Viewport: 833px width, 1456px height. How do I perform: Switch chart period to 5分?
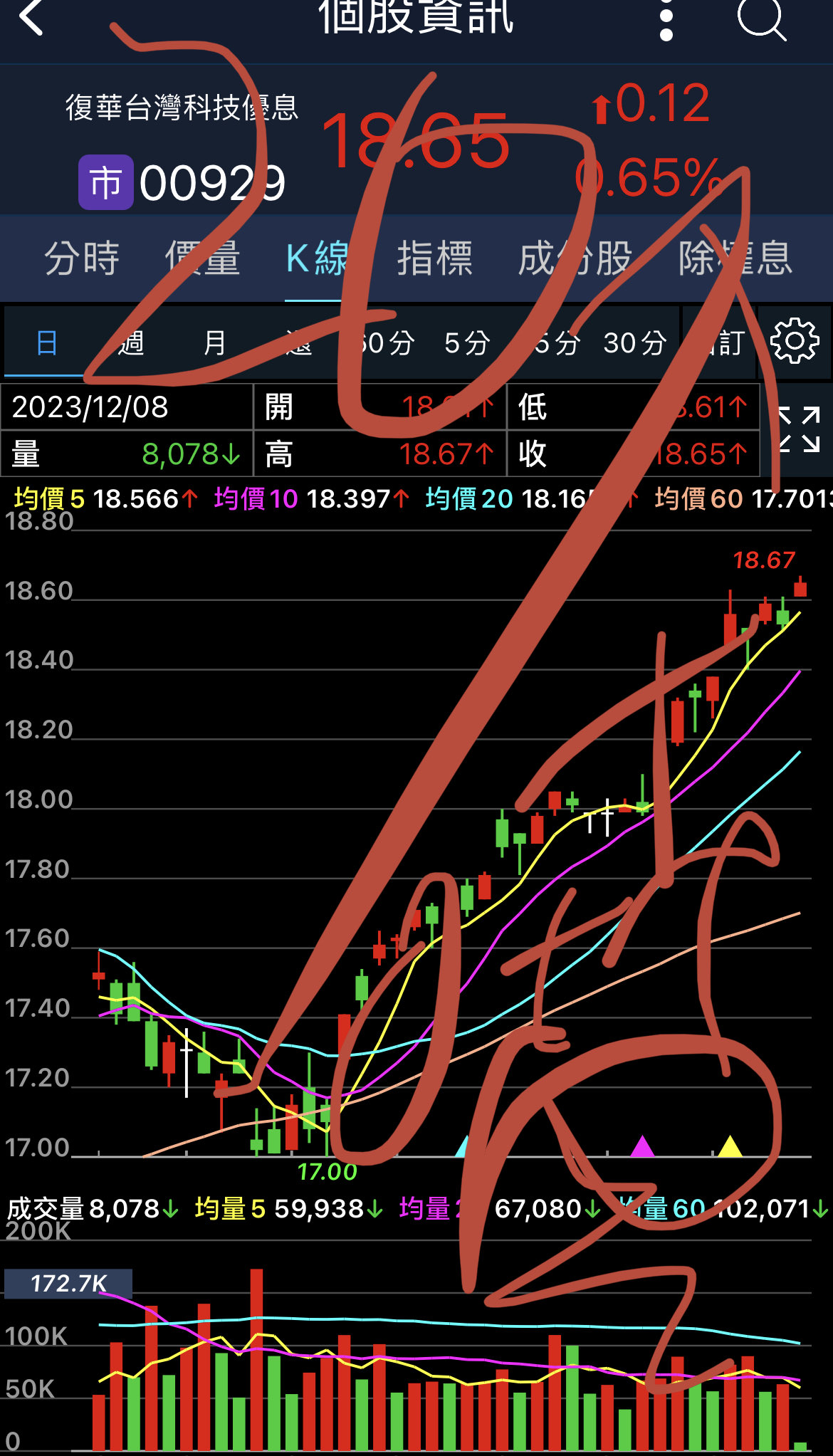pos(467,343)
